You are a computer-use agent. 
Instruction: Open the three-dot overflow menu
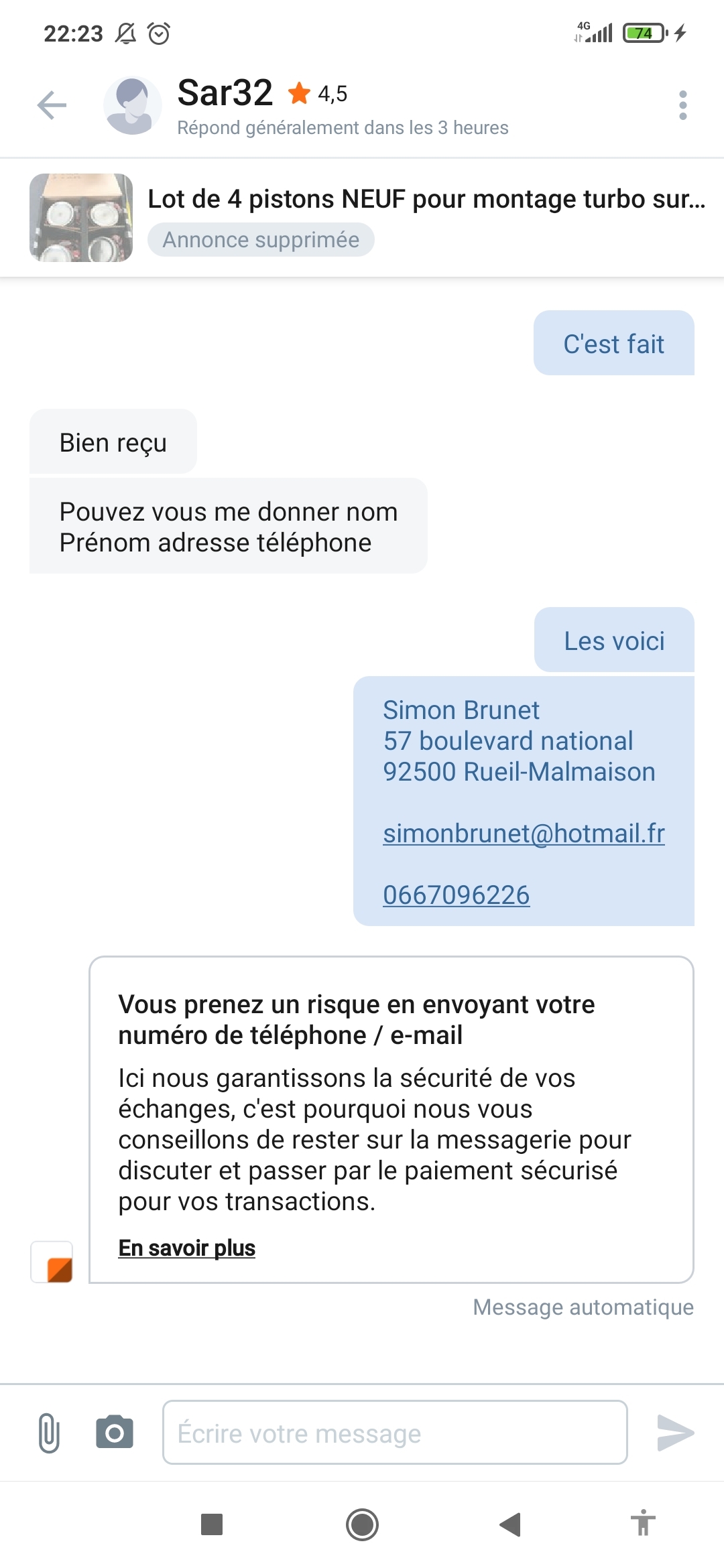[x=682, y=105]
